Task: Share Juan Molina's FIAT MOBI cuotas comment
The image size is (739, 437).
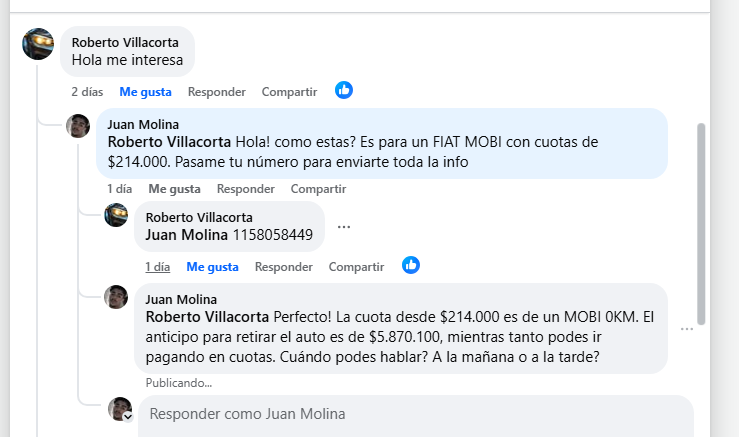Action: pos(318,188)
